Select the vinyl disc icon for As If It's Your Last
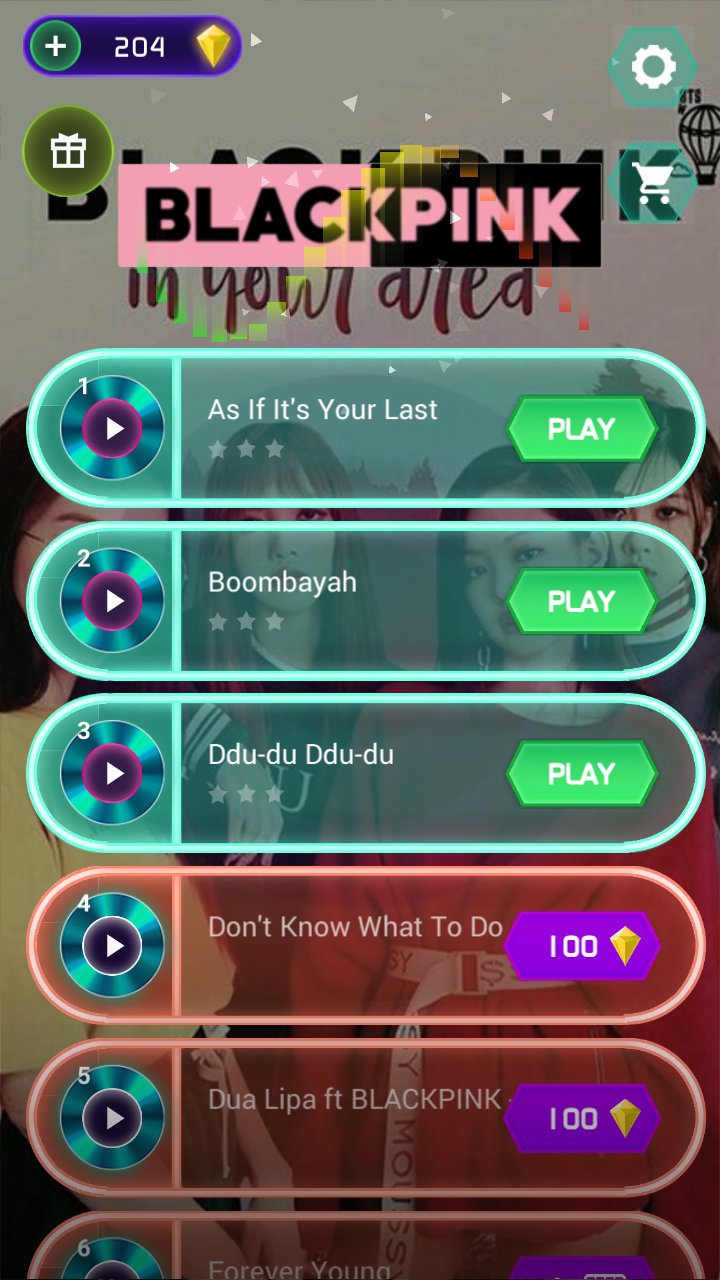The width and height of the screenshot is (720, 1280). click(x=110, y=427)
